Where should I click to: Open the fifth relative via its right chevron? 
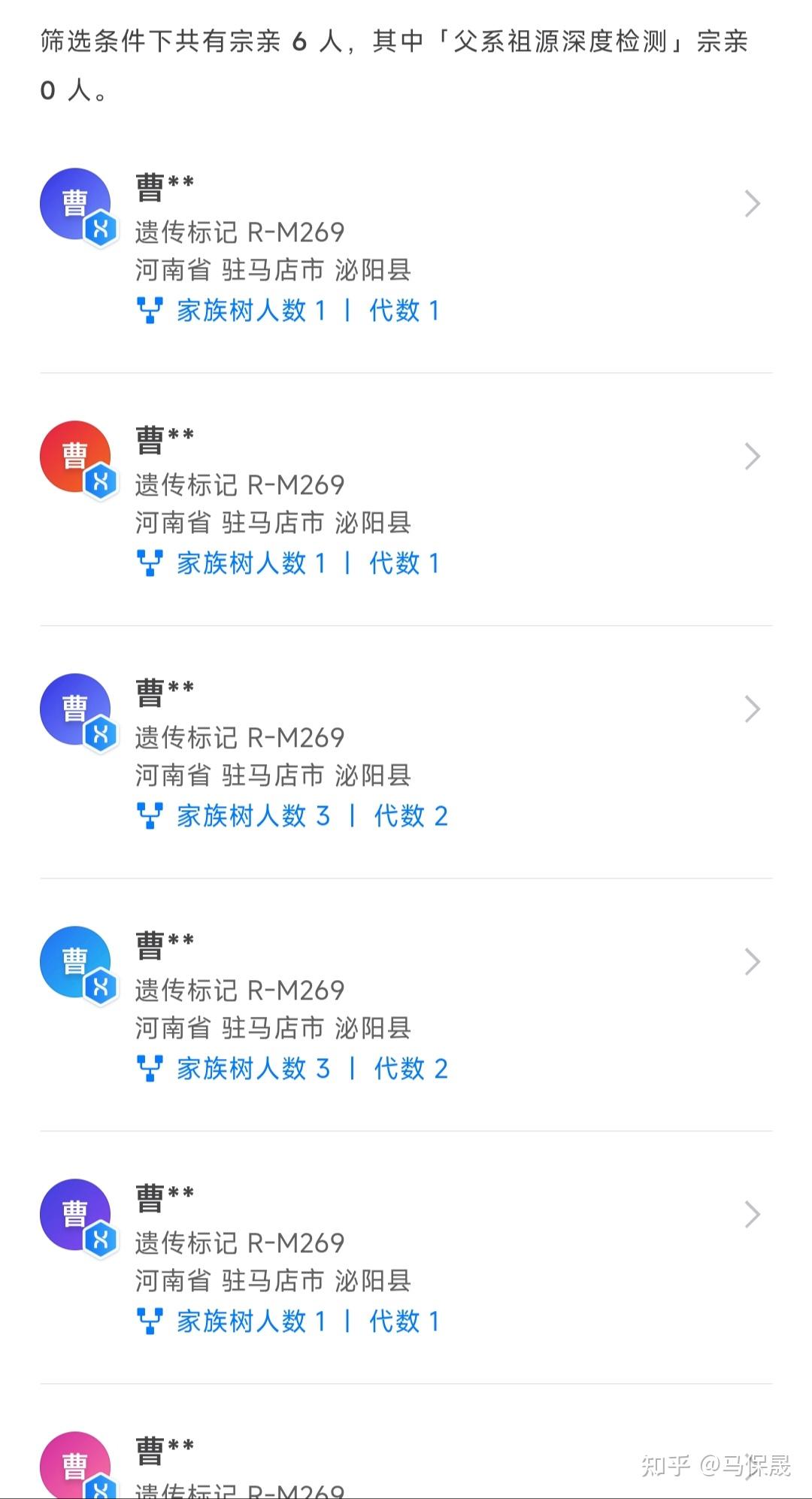tap(751, 1213)
